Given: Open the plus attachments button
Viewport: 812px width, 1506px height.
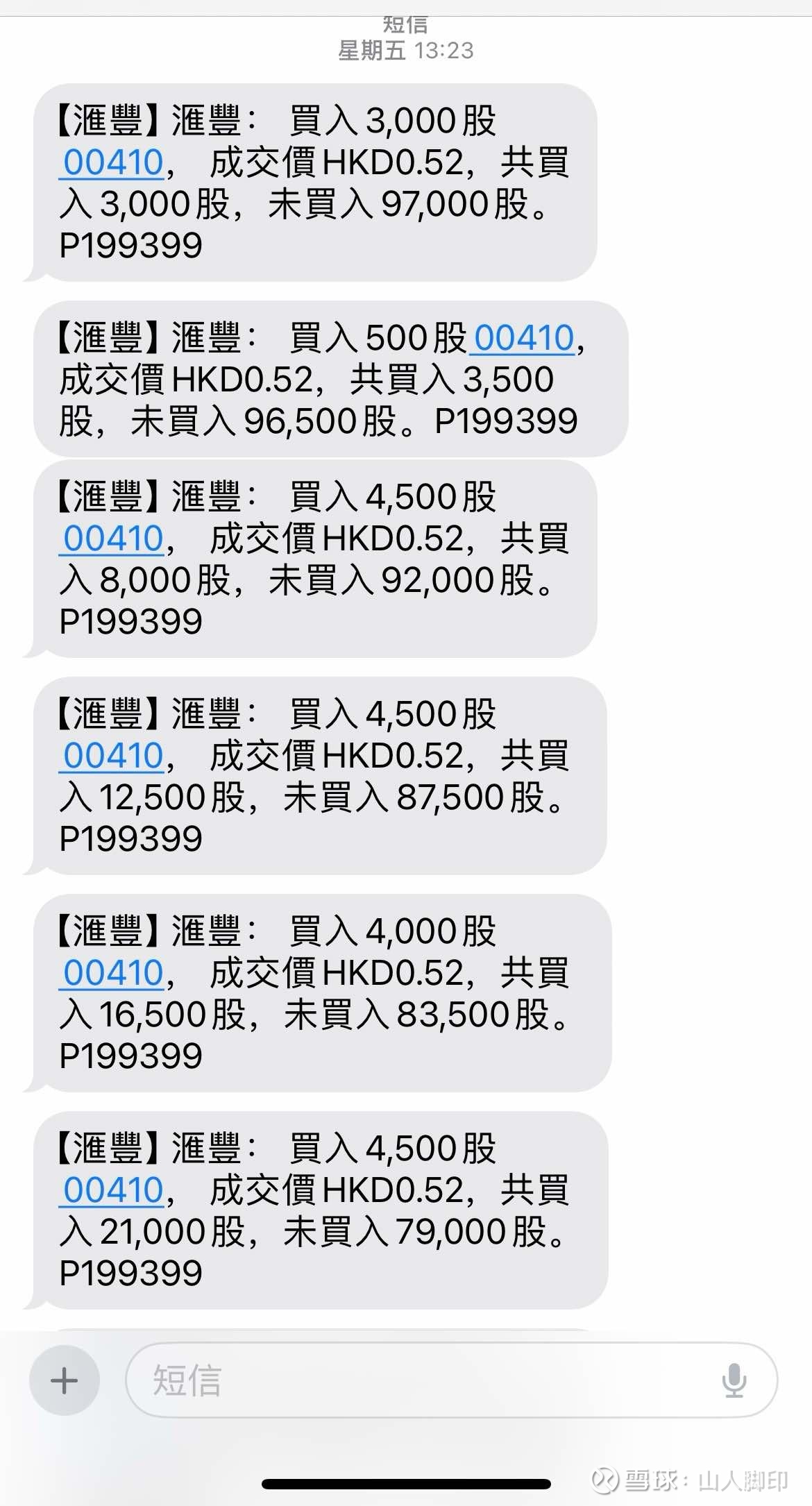Looking at the screenshot, I should point(65,1380).
